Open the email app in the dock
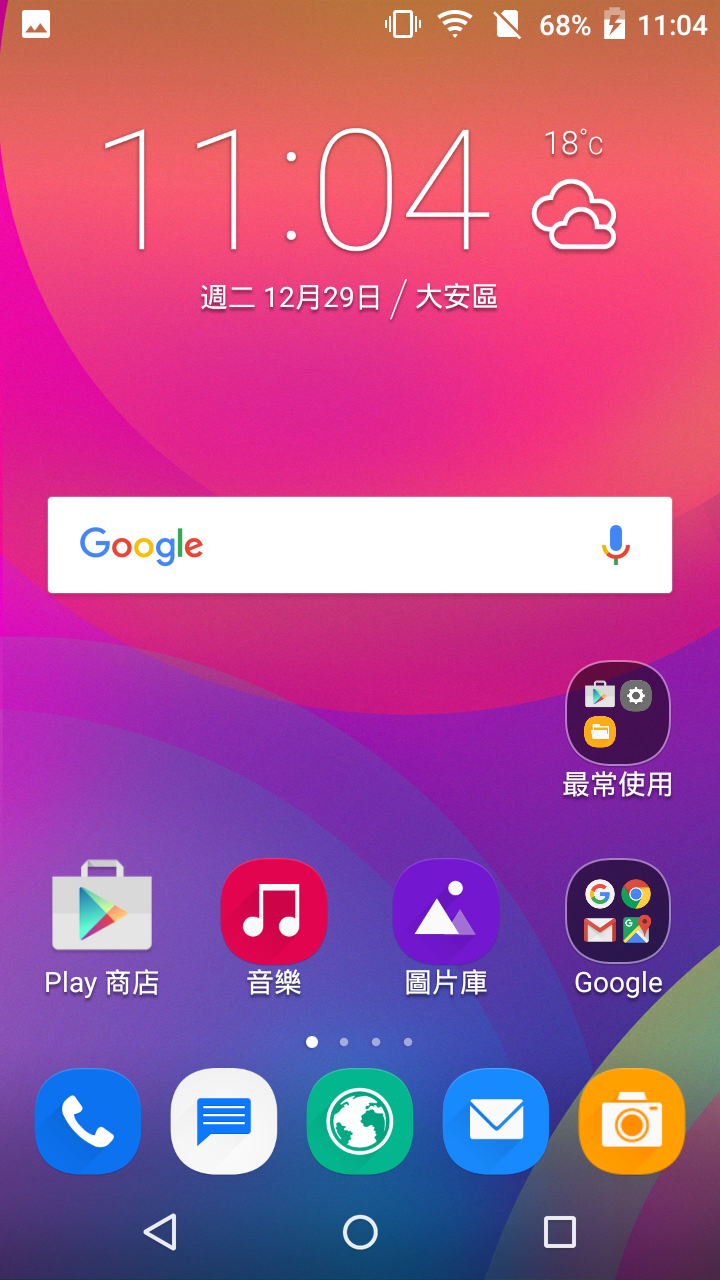The height and width of the screenshot is (1280, 720). tap(496, 1121)
